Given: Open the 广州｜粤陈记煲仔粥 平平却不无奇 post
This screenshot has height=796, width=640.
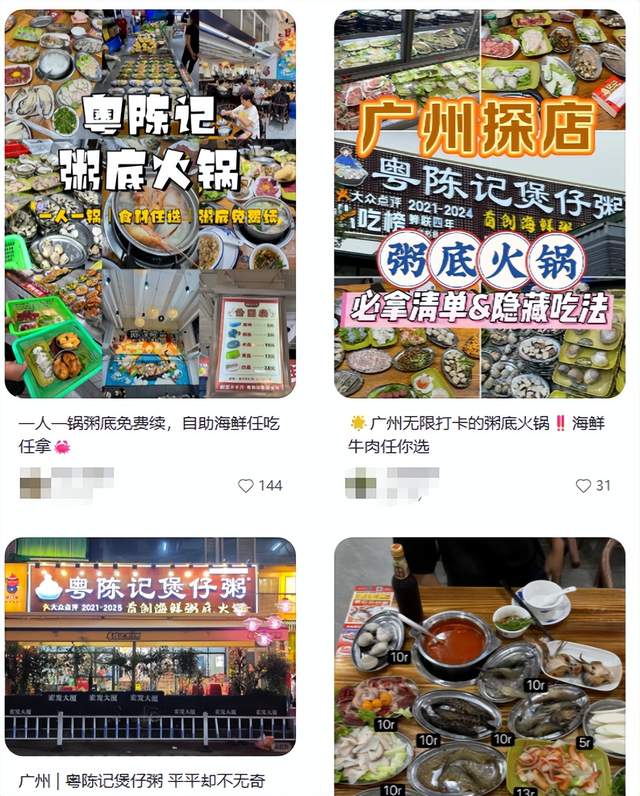Looking at the screenshot, I should click(x=150, y=650).
